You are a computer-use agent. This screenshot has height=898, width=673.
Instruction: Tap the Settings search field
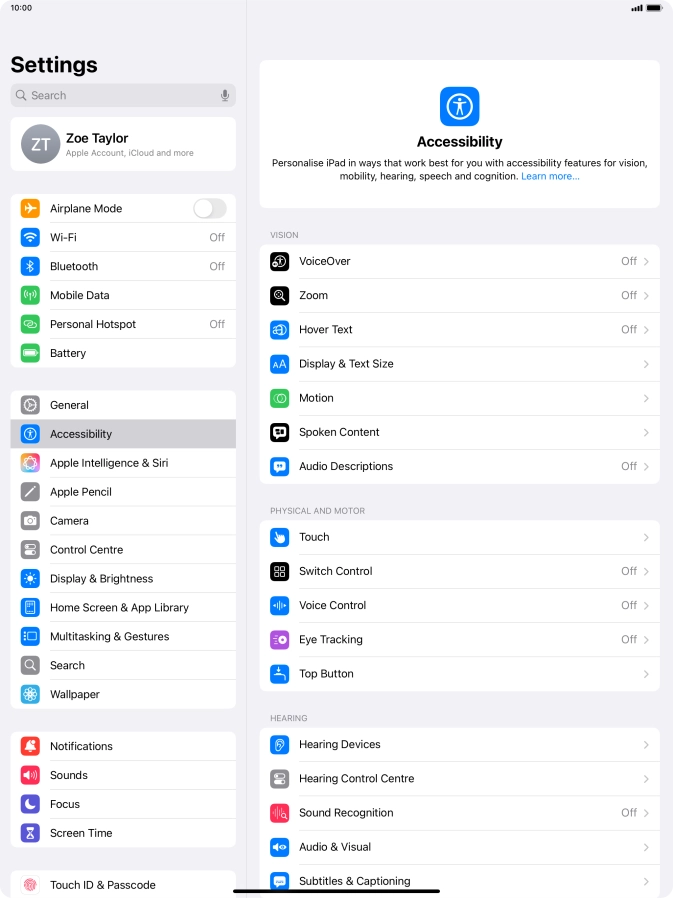[115, 95]
